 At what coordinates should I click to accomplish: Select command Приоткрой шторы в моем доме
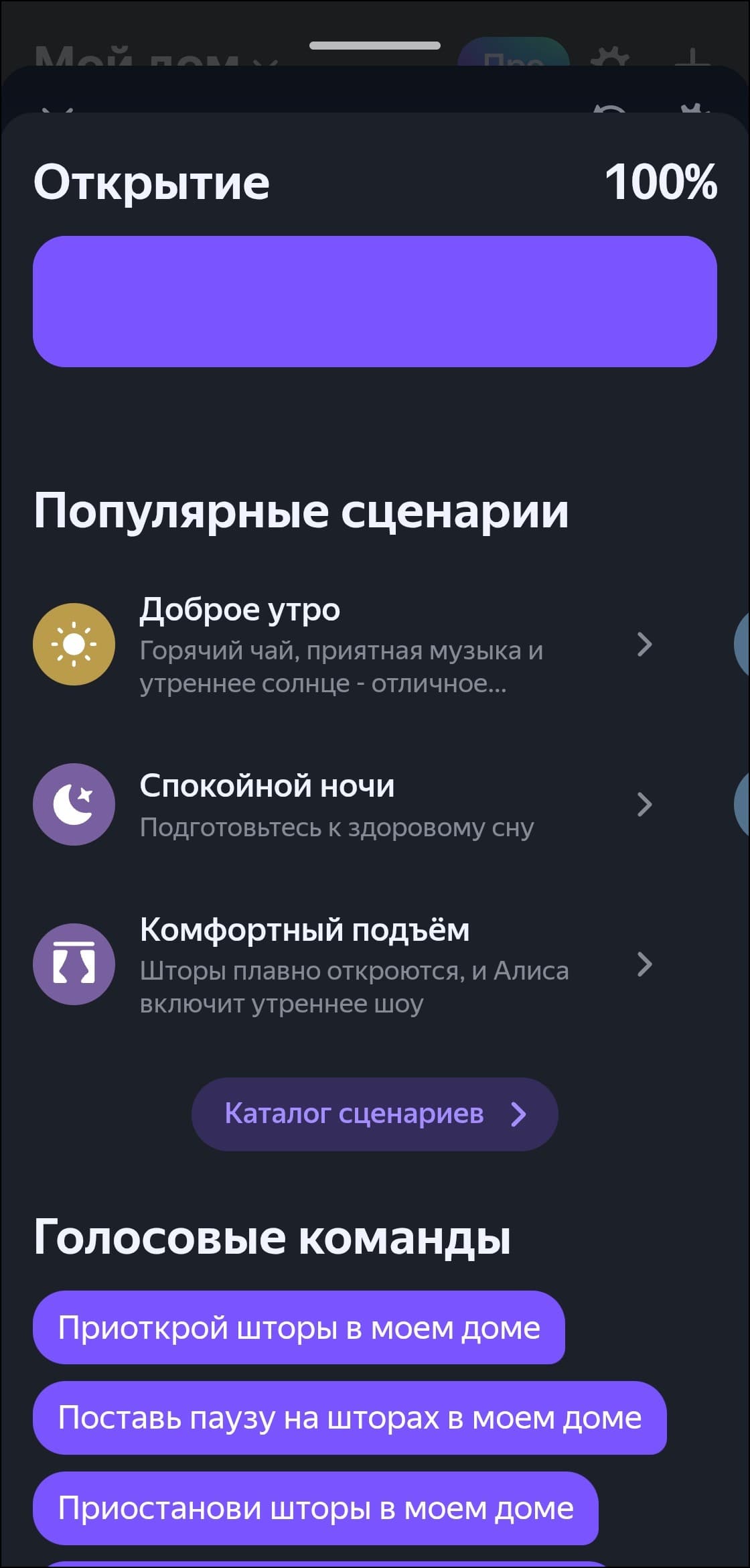click(299, 1327)
